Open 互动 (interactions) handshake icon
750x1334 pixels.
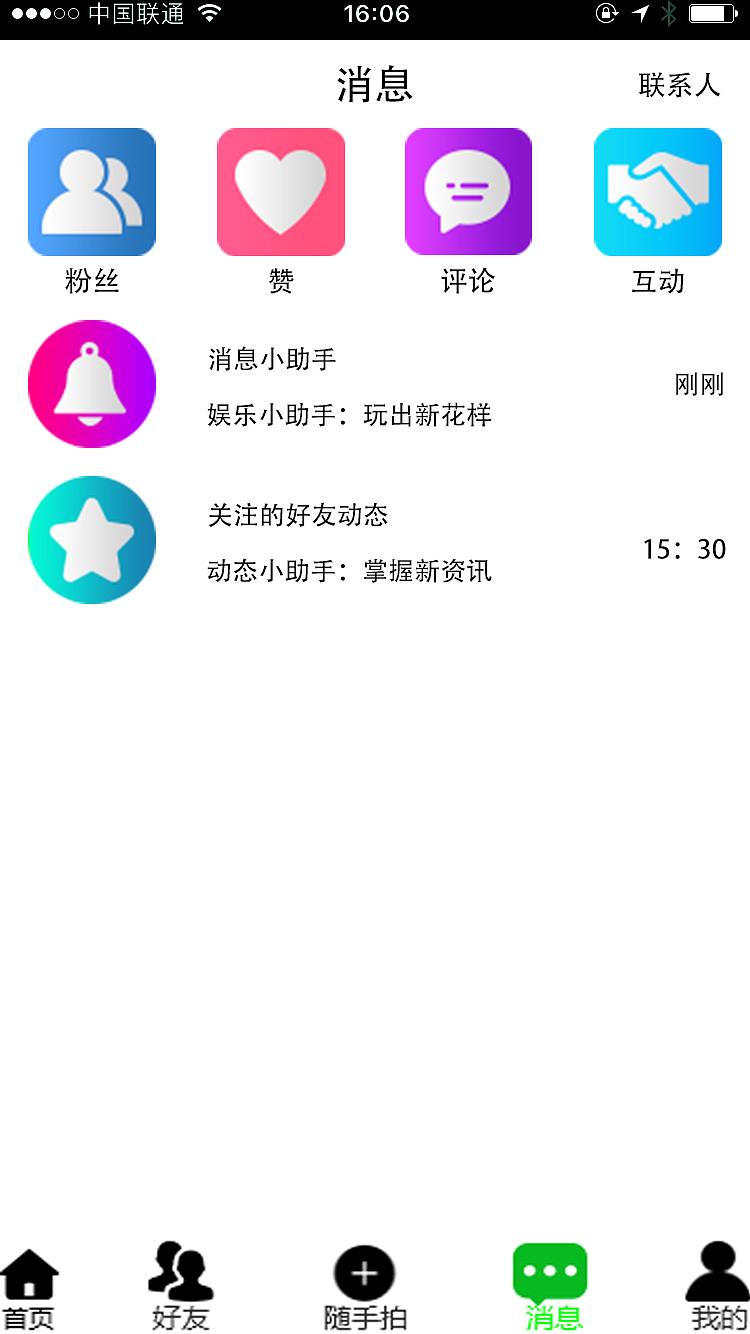(x=657, y=191)
